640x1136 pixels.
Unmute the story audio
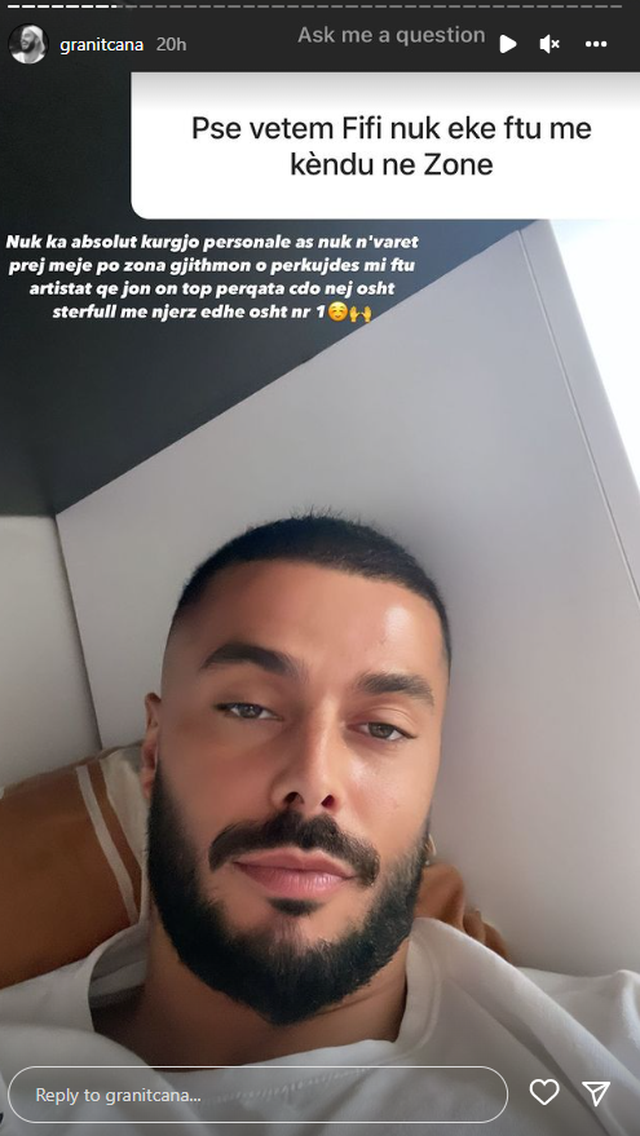tap(550, 44)
